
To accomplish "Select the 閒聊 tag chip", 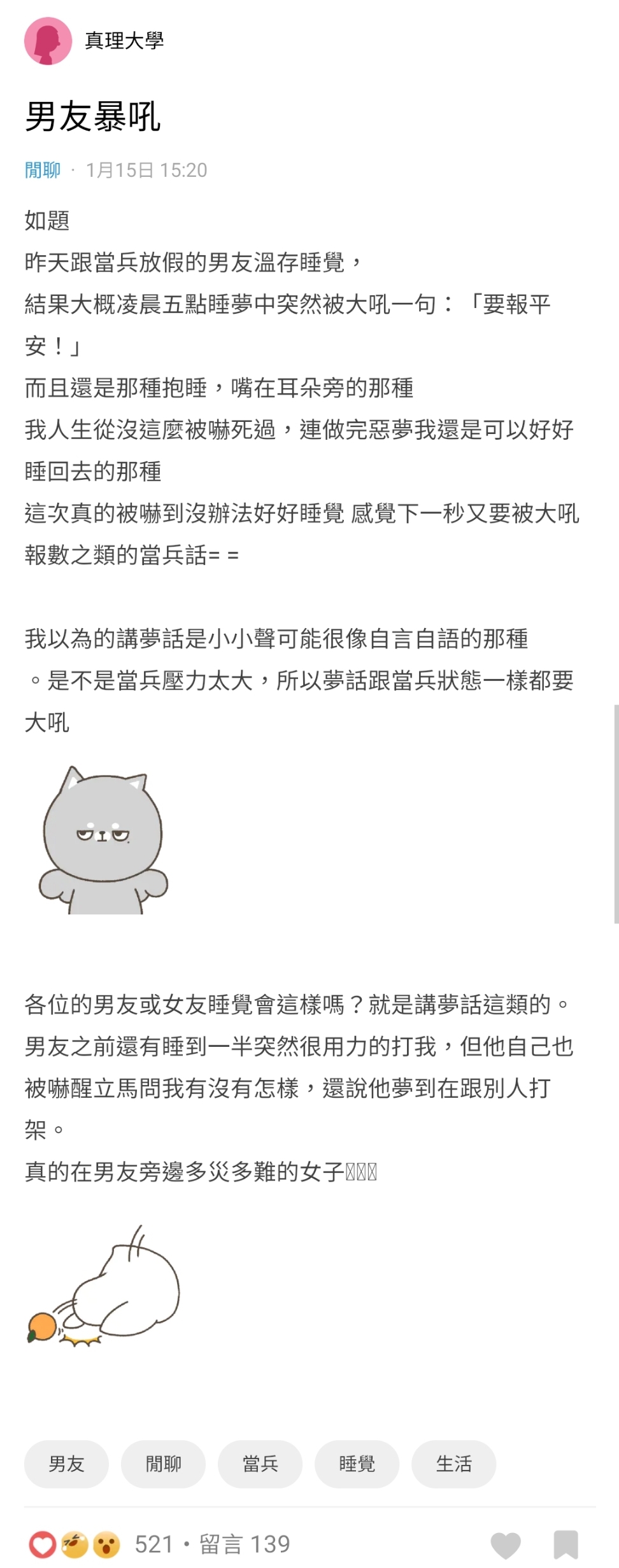I will 163,1464.
